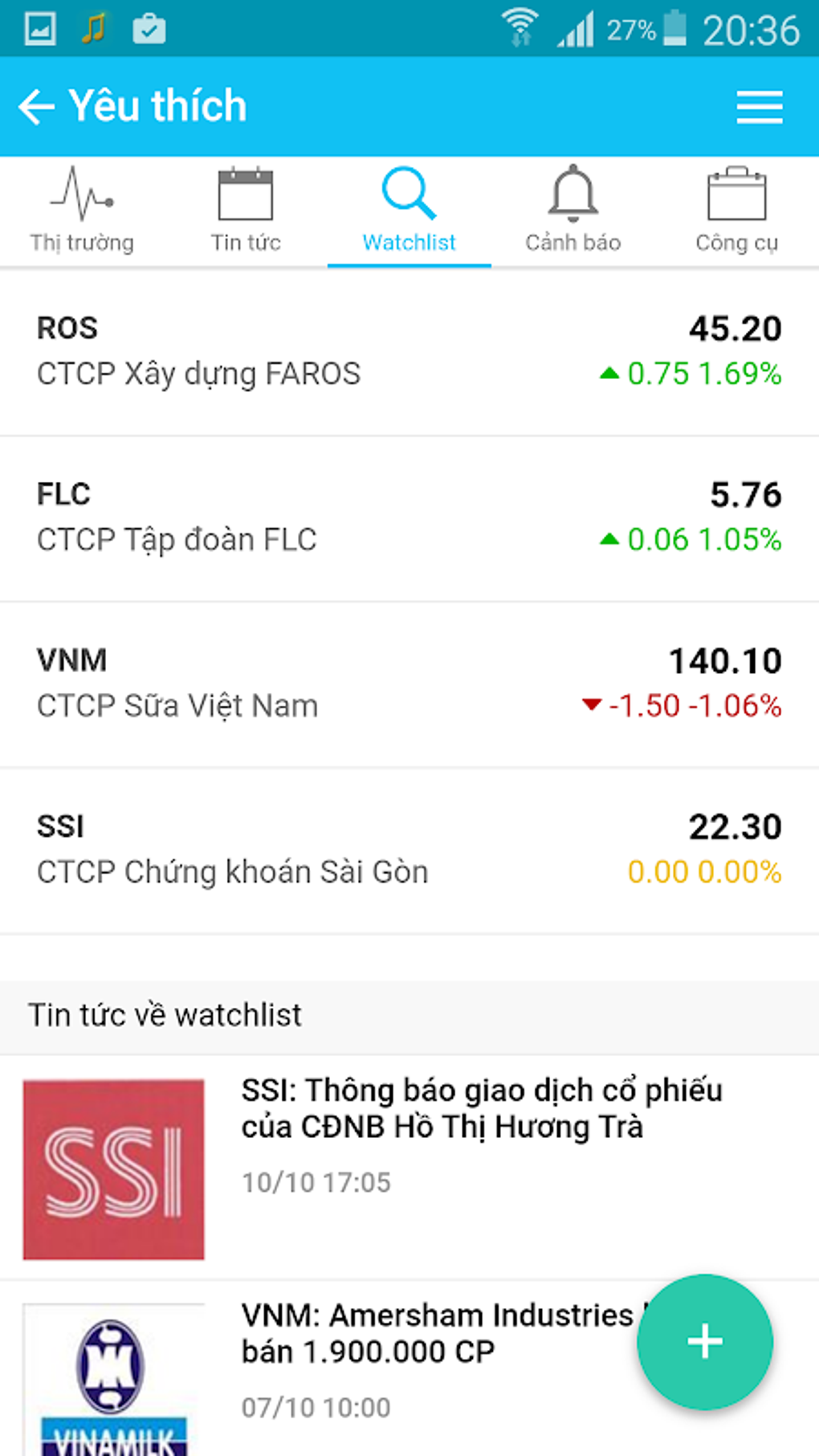Switch to the Thị trường tab
819x1456 pixels.
[x=82, y=211]
